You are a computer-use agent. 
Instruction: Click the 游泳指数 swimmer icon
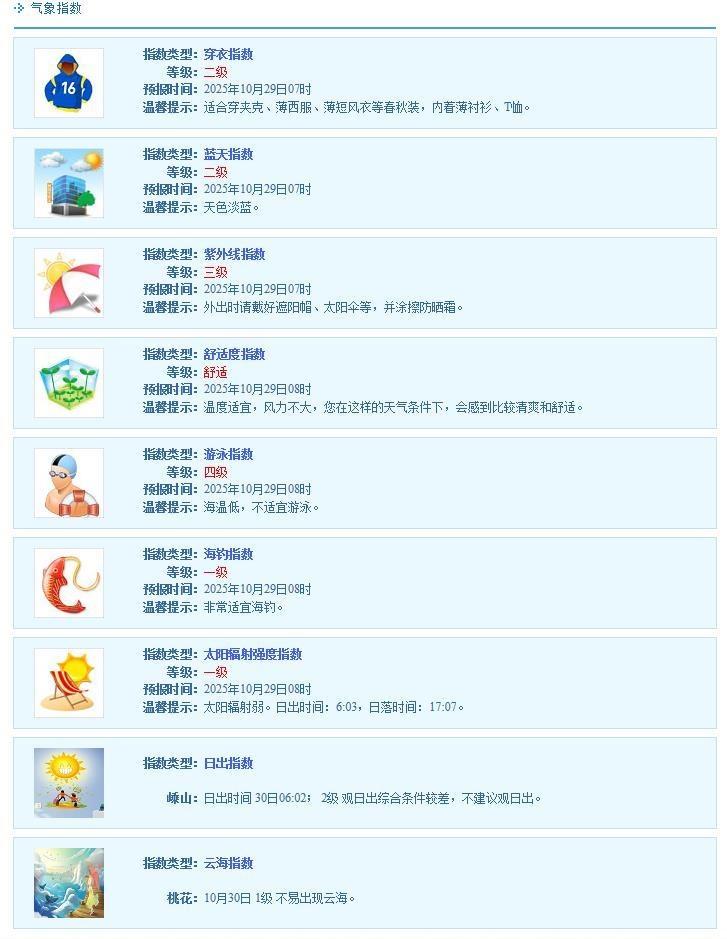tap(68, 482)
